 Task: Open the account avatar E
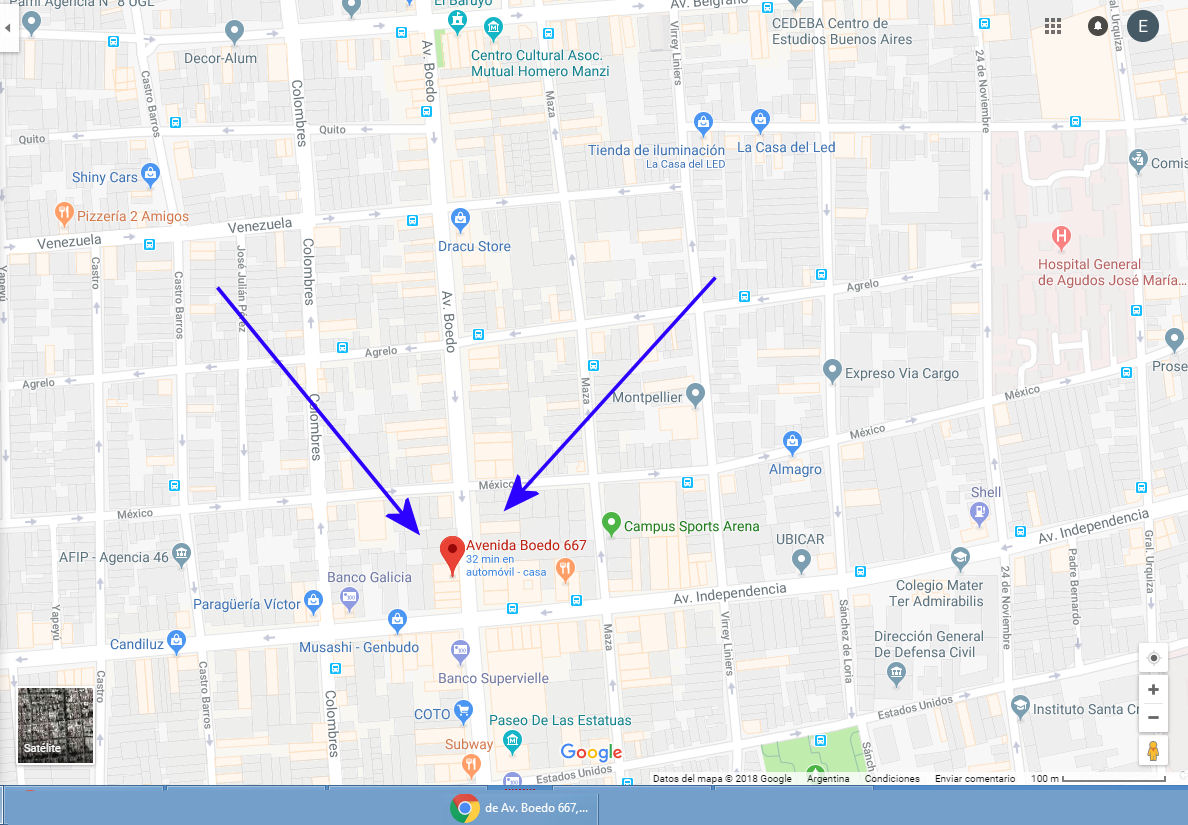pos(1142,26)
